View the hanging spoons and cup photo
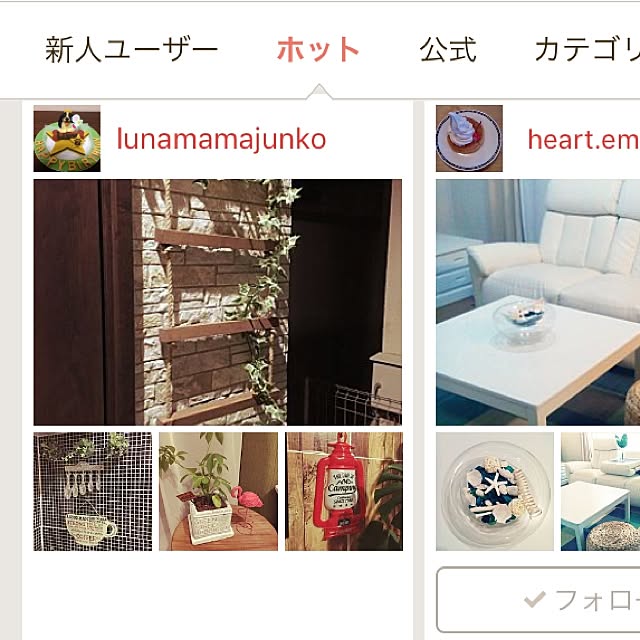Image resolution: width=640 pixels, height=640 pixels. [93, 491]
